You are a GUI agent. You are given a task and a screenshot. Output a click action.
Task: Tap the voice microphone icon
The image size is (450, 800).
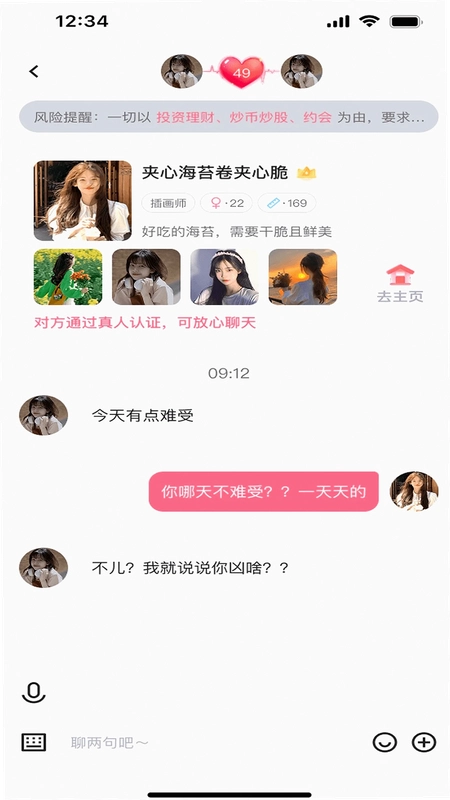click(x=34, y=693)
